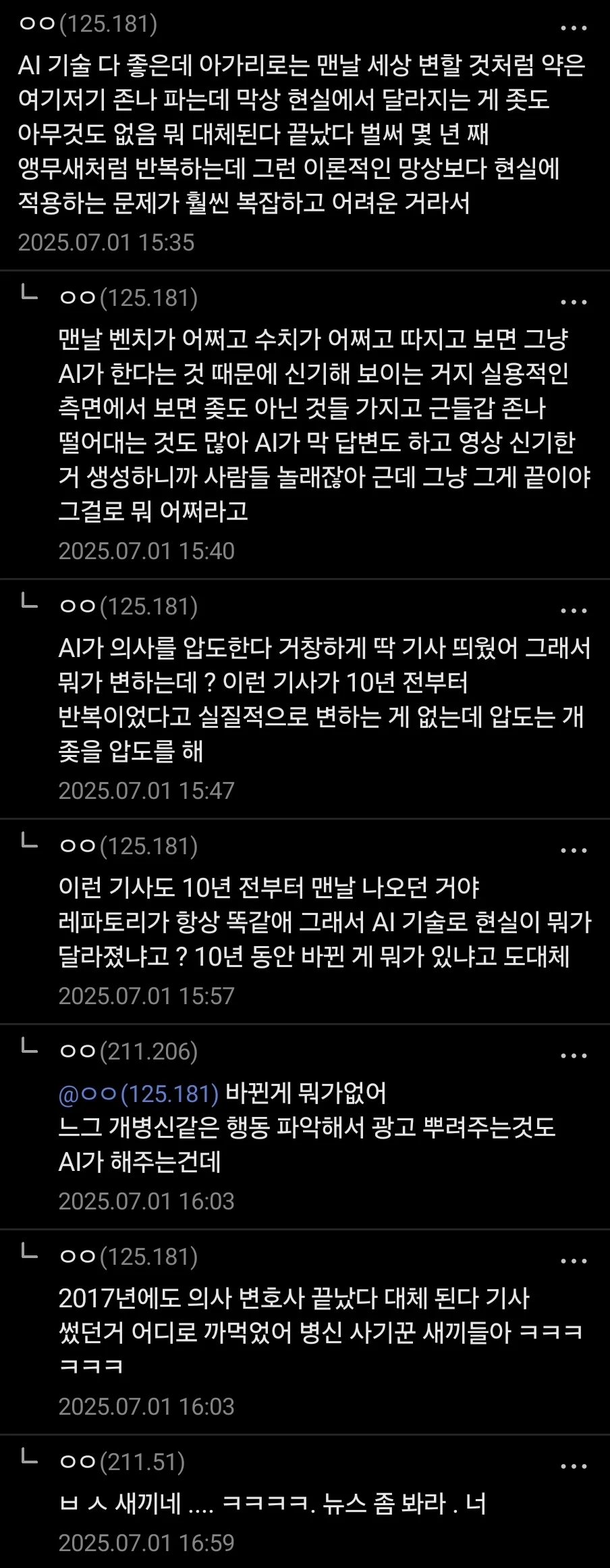Tap the three dots on the 15:57 reply

point(574,851)
